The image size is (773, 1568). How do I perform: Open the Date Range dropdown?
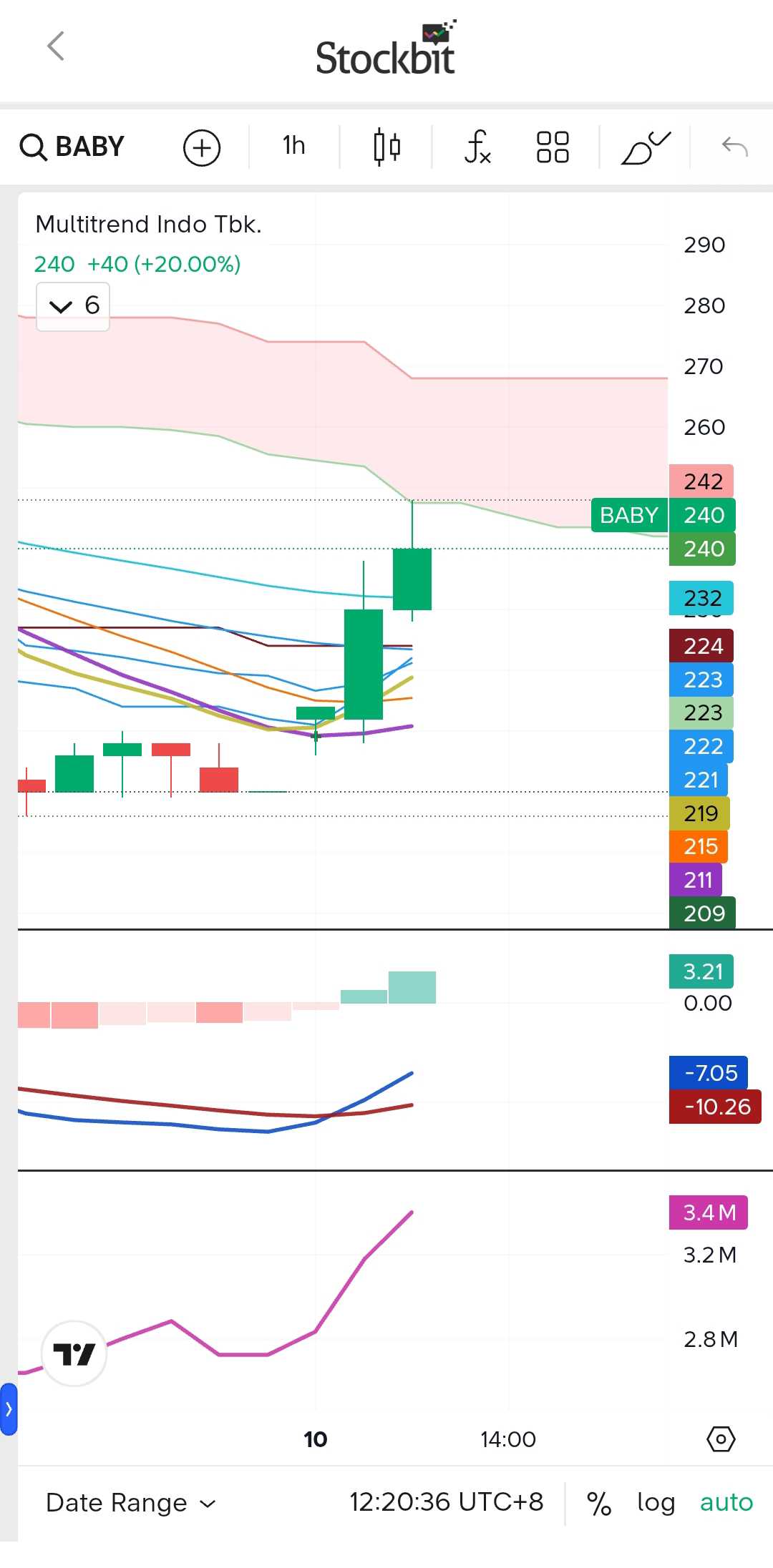coord(130,1503)
